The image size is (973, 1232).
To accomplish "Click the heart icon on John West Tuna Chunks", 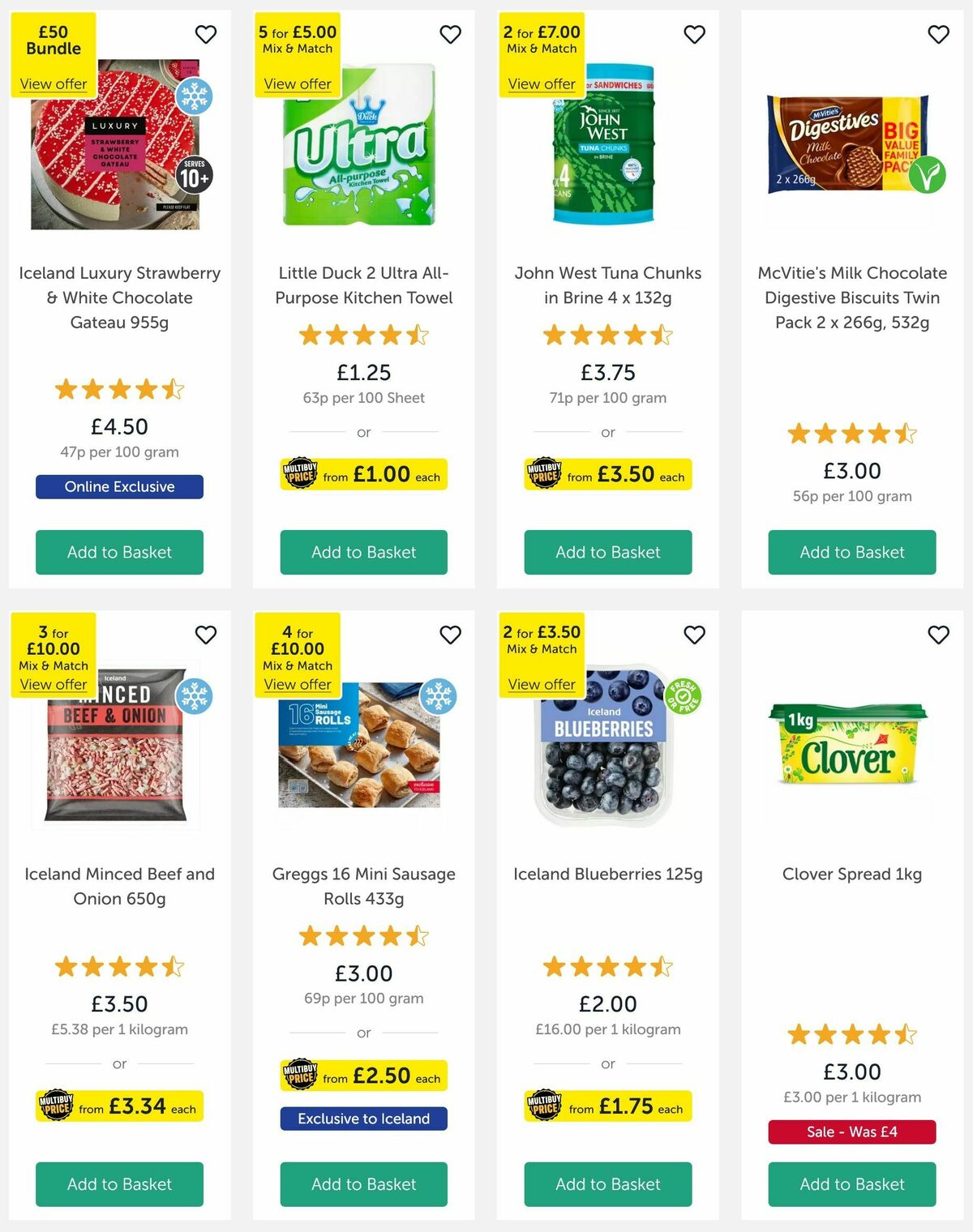I will (694, 35).
